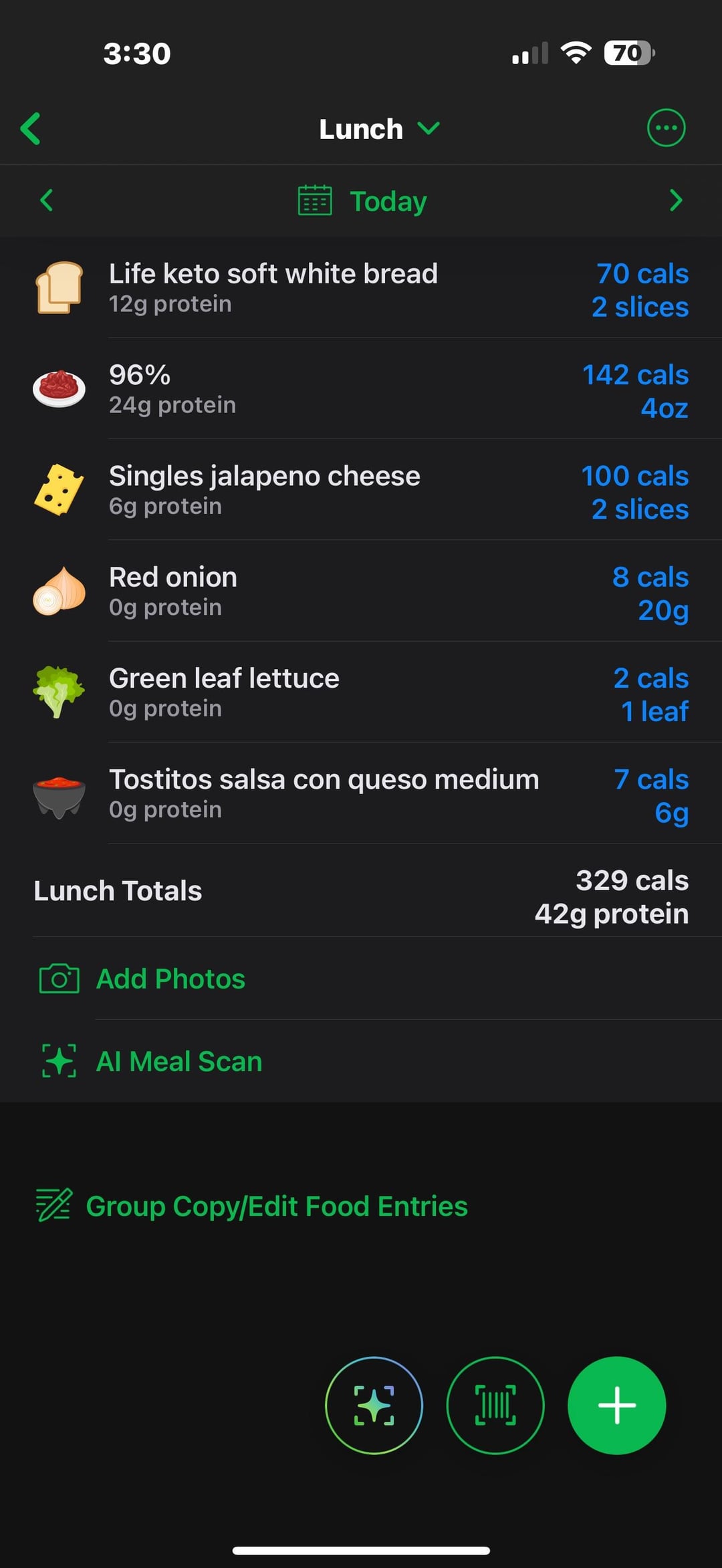Open the more options menu
Screen dimensions: 722x1568
click(666, 128)
